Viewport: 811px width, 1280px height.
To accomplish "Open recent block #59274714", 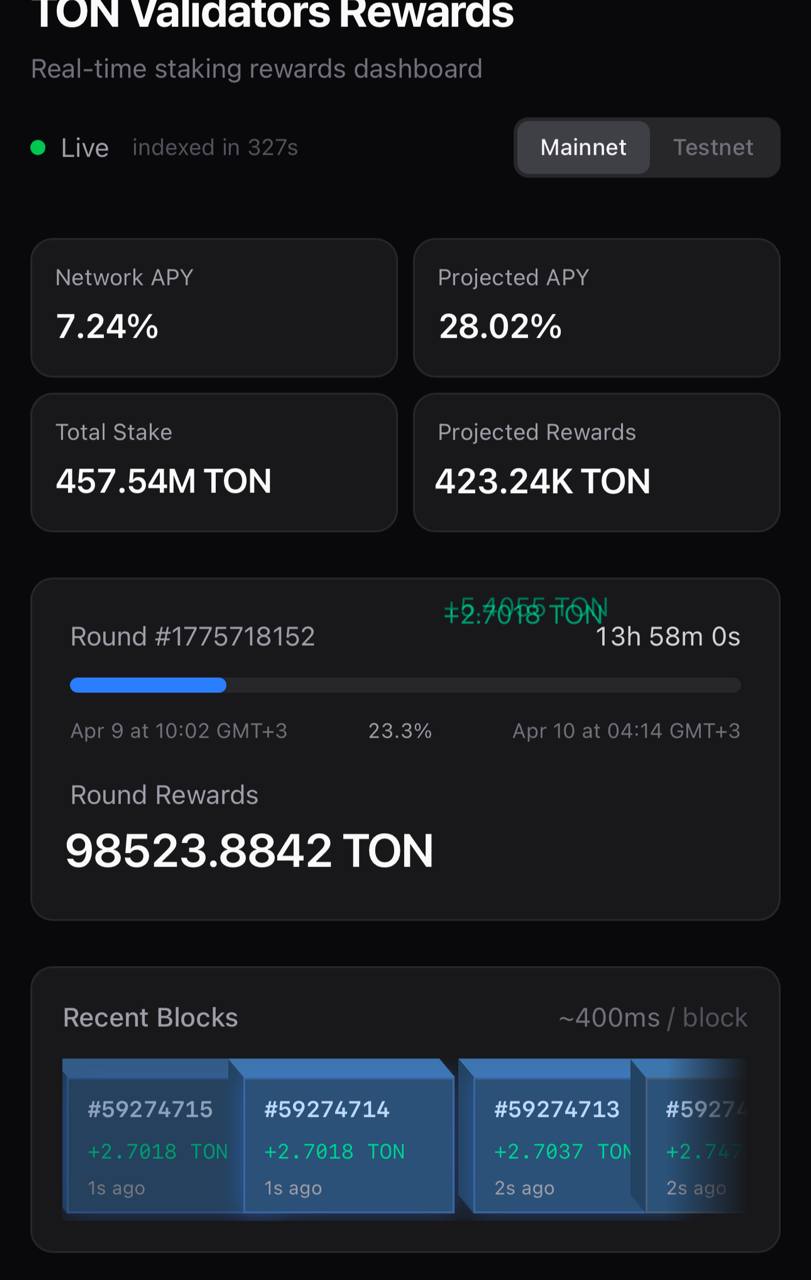I will tap(345, 1145).
